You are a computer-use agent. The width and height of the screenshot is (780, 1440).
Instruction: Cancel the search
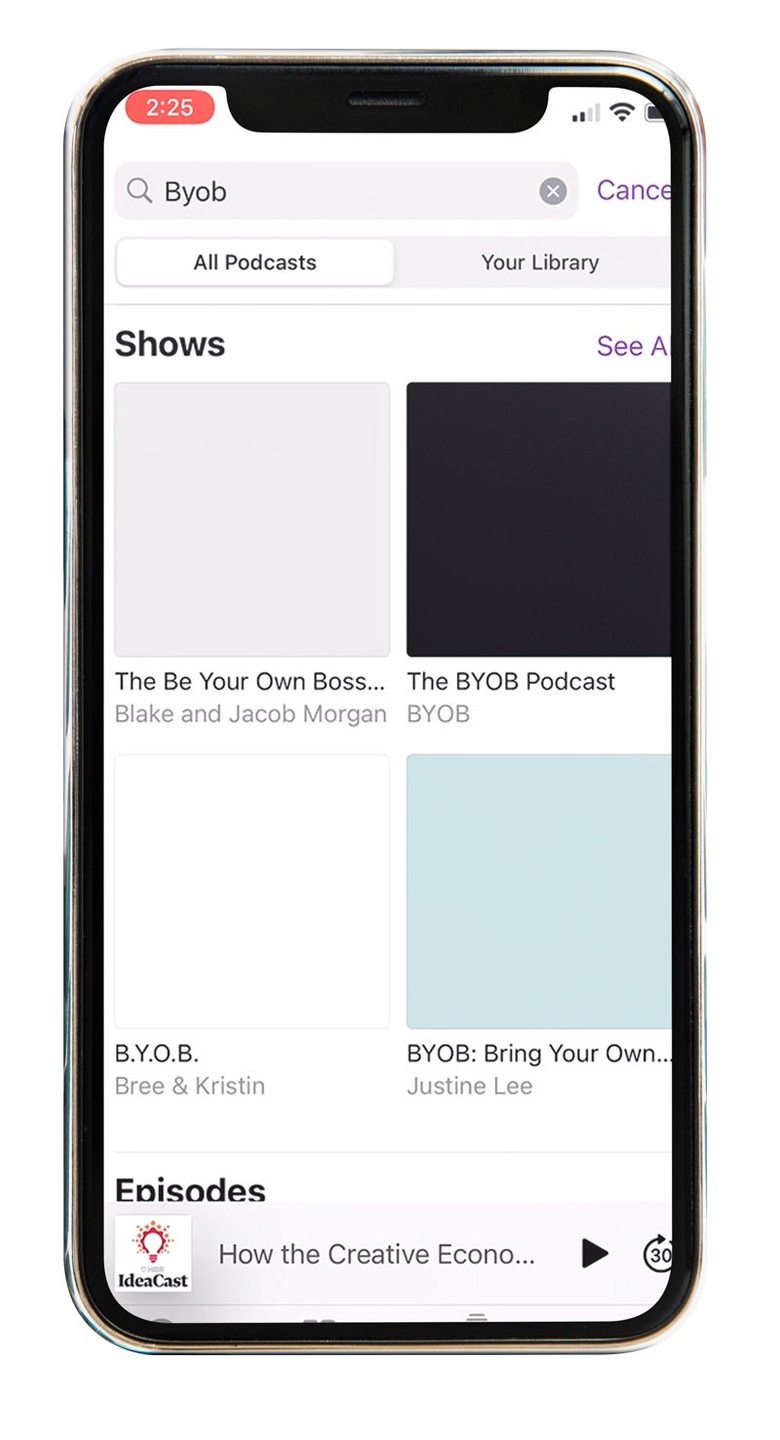point(632,190)
